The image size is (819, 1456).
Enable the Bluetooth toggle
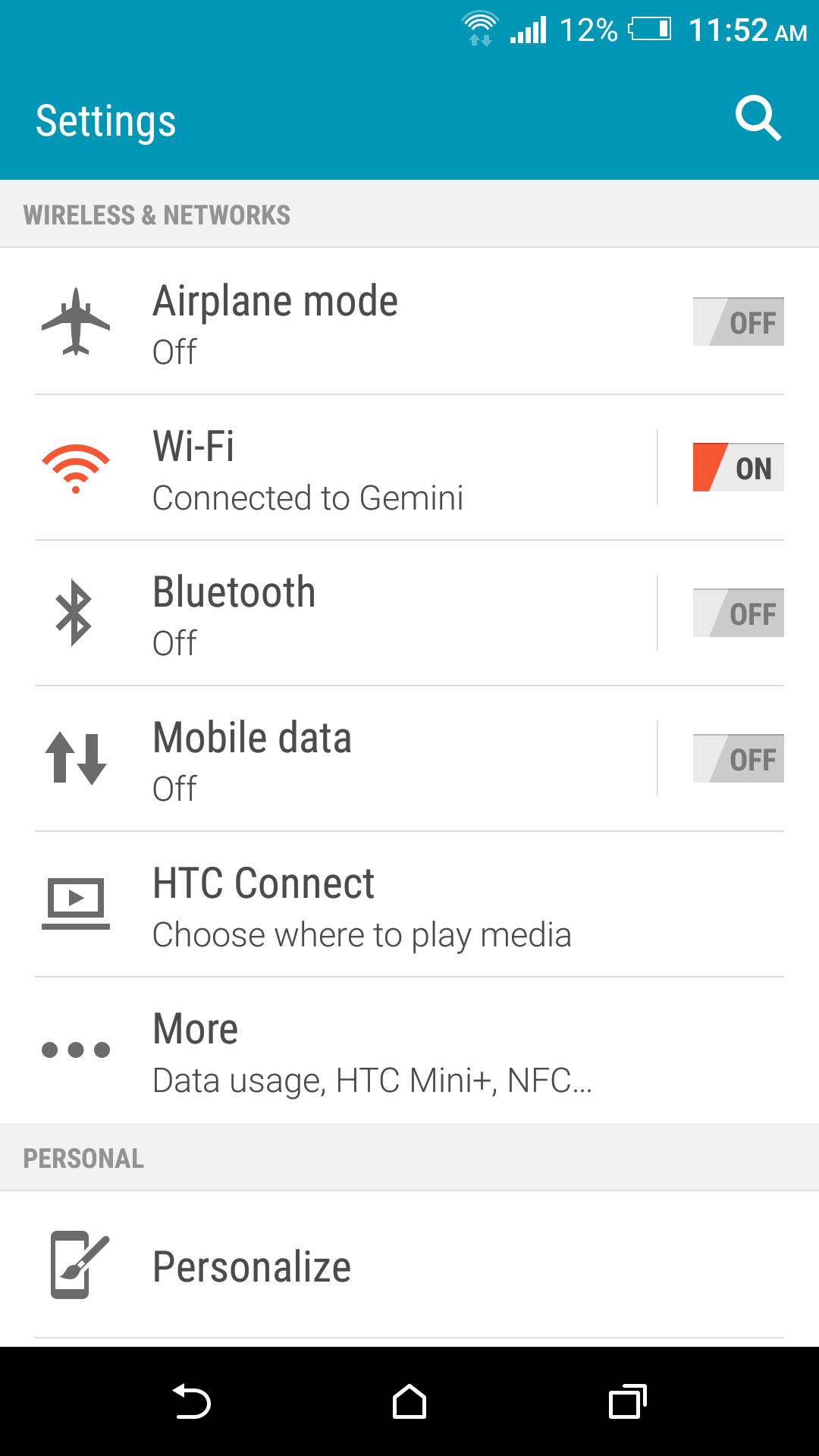[x=738, y=613]
